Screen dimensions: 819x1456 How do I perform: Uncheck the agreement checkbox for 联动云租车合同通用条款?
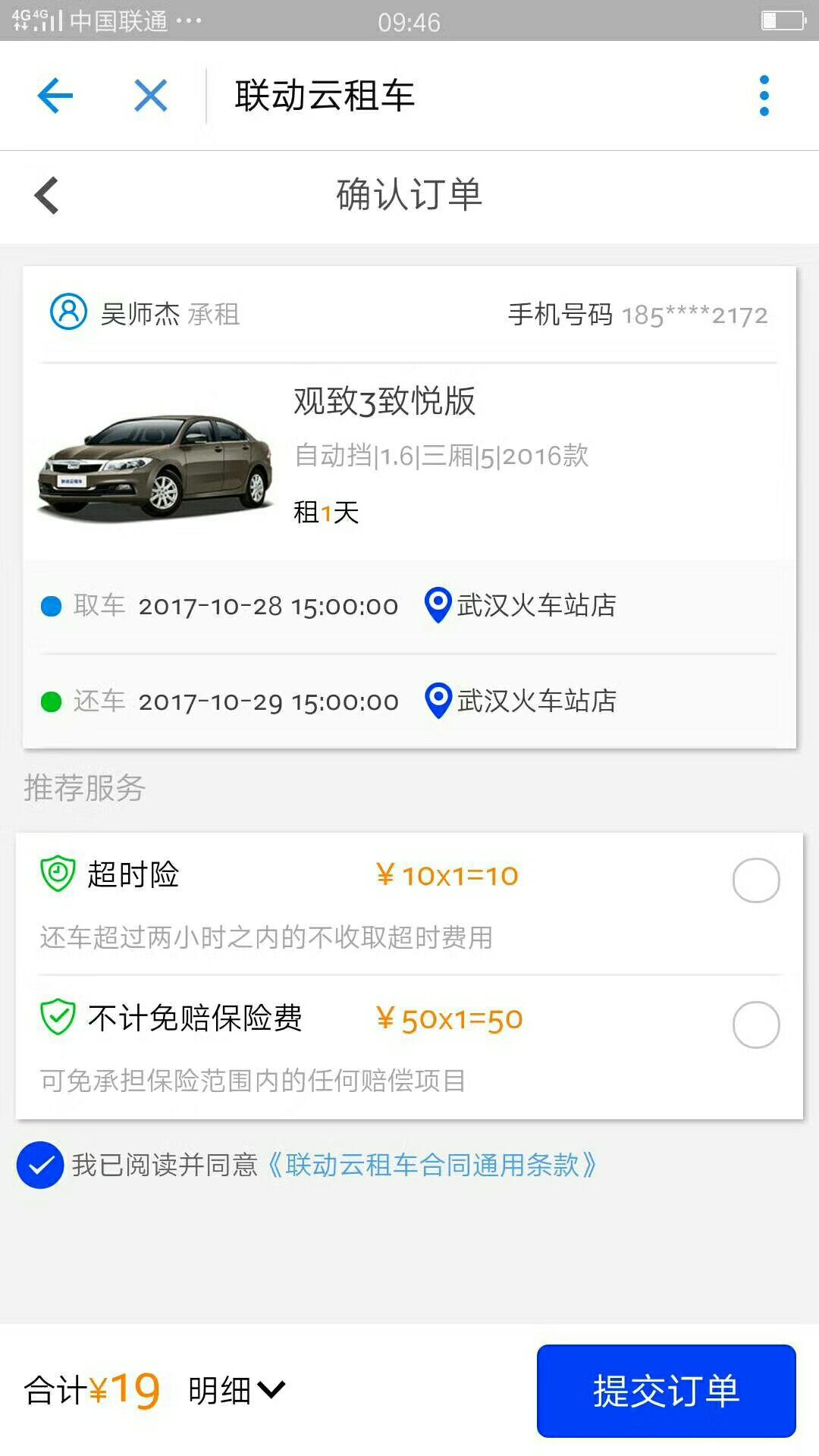coord(41,1166)
